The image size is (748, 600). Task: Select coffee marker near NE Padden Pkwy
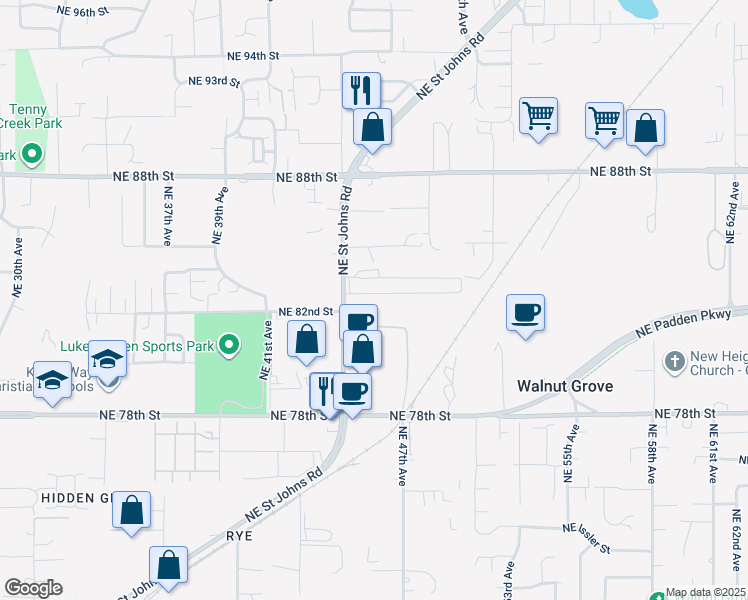(x=525, y=314)
